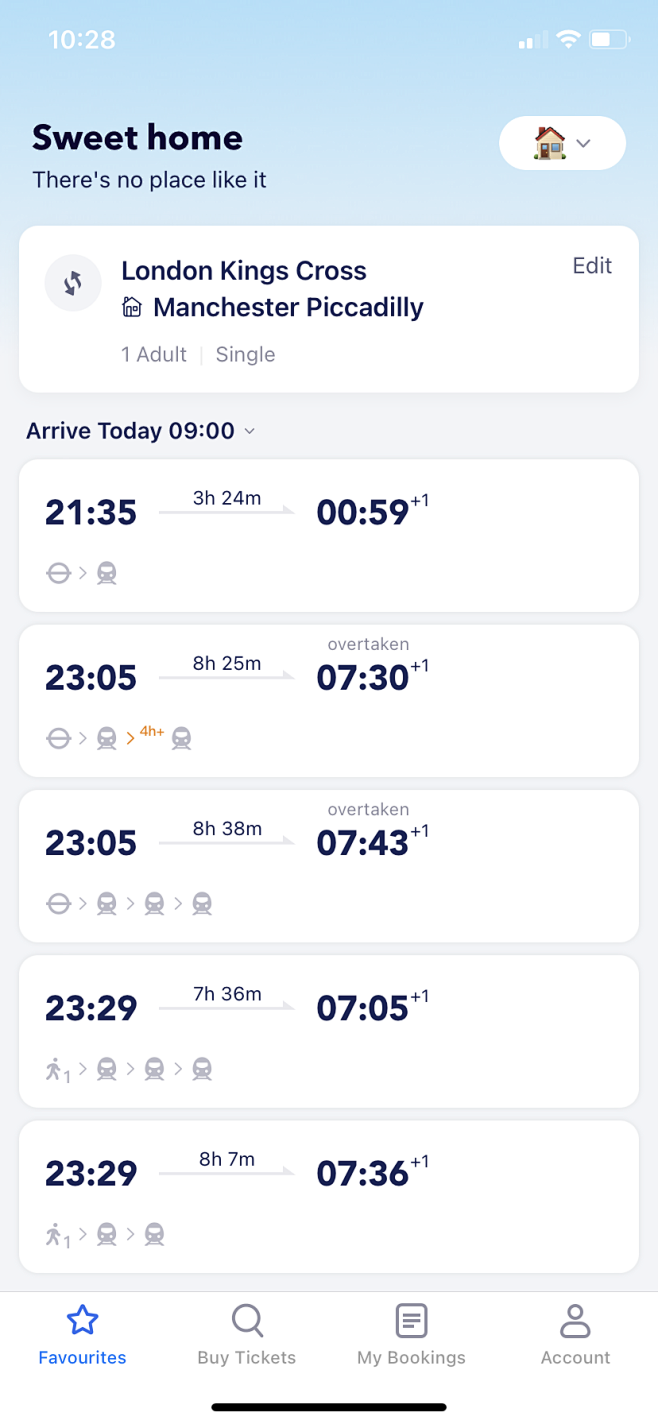Image resolution: width=658 pixels, height=1424 pixels.
Task: Switch to the Account tab
Action: click(x=575, y=1335)
